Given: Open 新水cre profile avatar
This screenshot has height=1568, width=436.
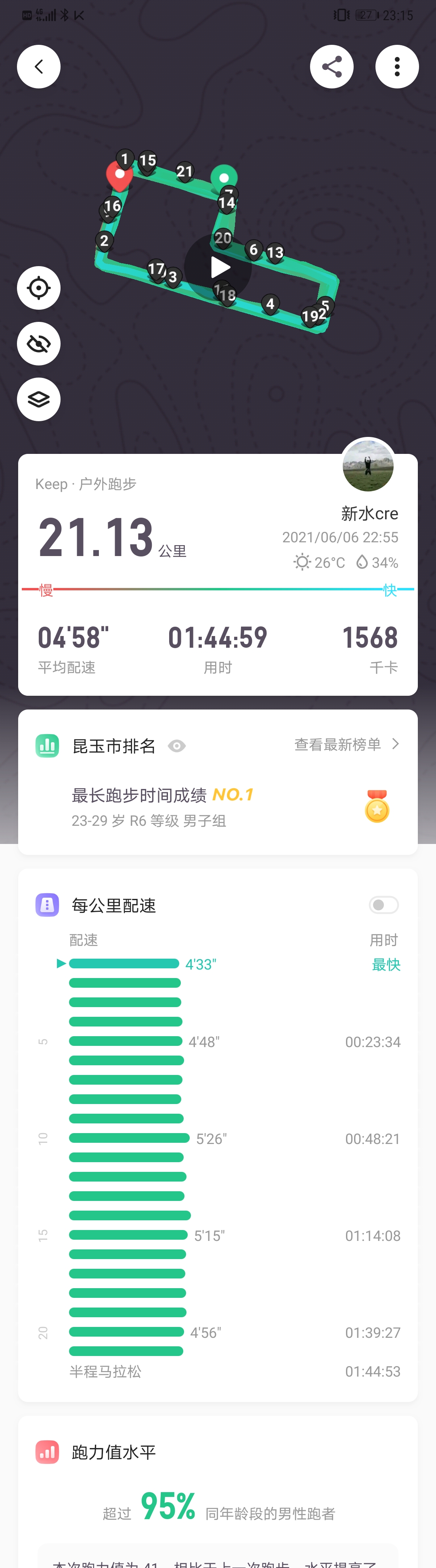Looking at the screenshot, I should [368, 466].
